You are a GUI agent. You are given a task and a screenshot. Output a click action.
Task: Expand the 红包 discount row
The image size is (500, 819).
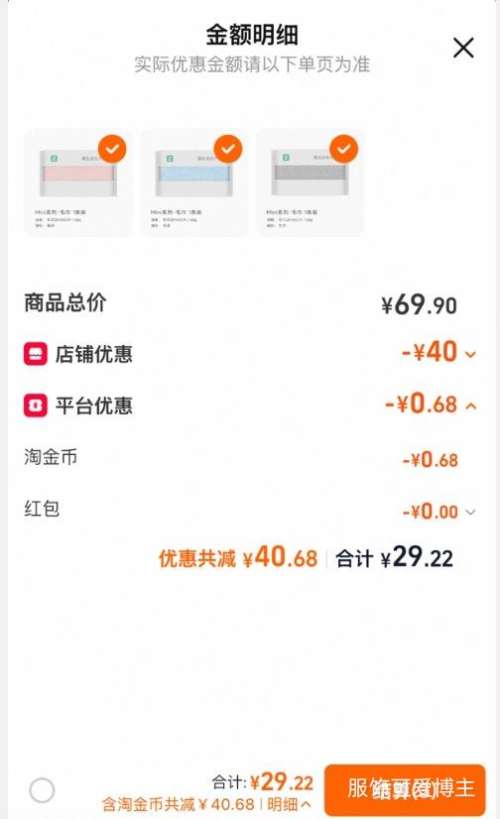[470, 512]
